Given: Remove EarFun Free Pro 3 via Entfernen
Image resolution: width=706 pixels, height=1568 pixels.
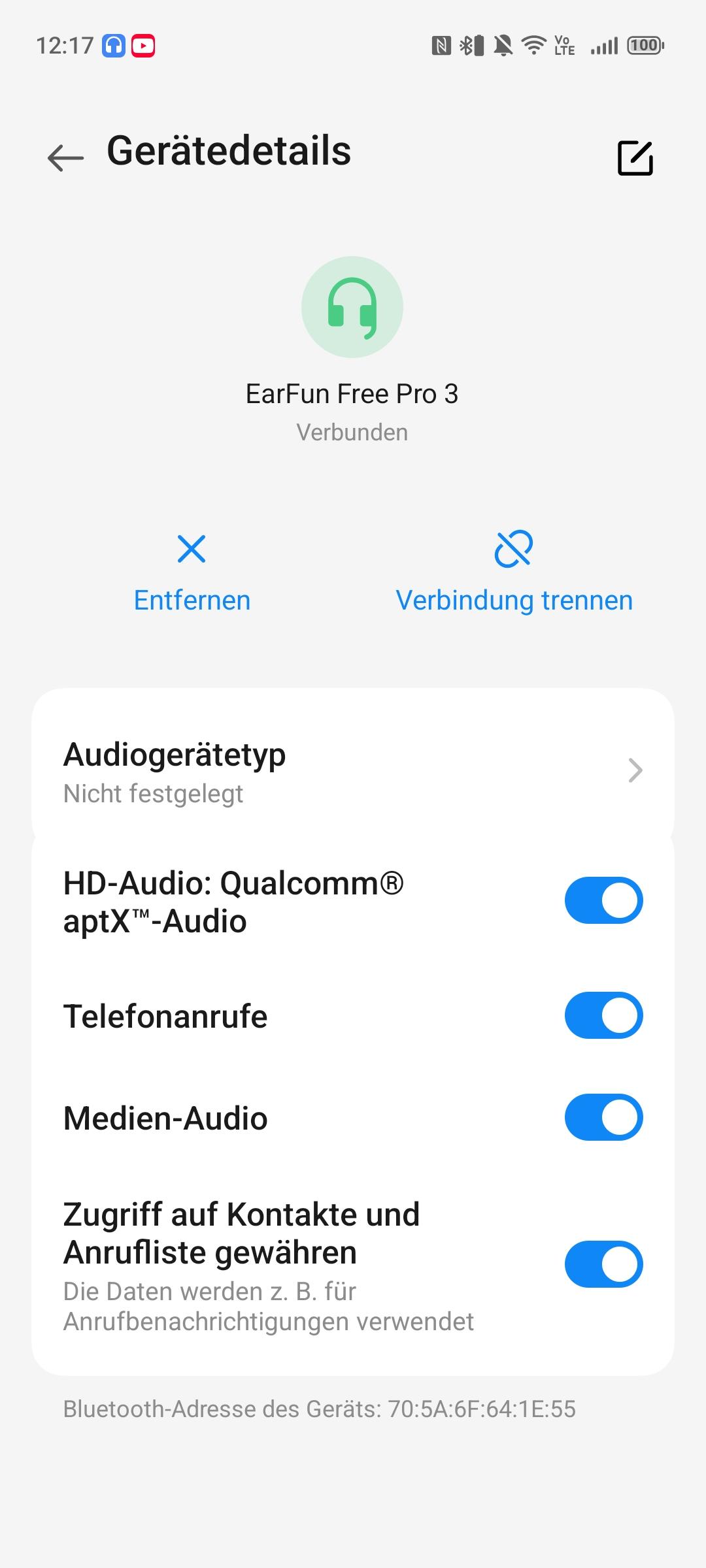Looking at the screenshot, I should [x=192, y=572].
